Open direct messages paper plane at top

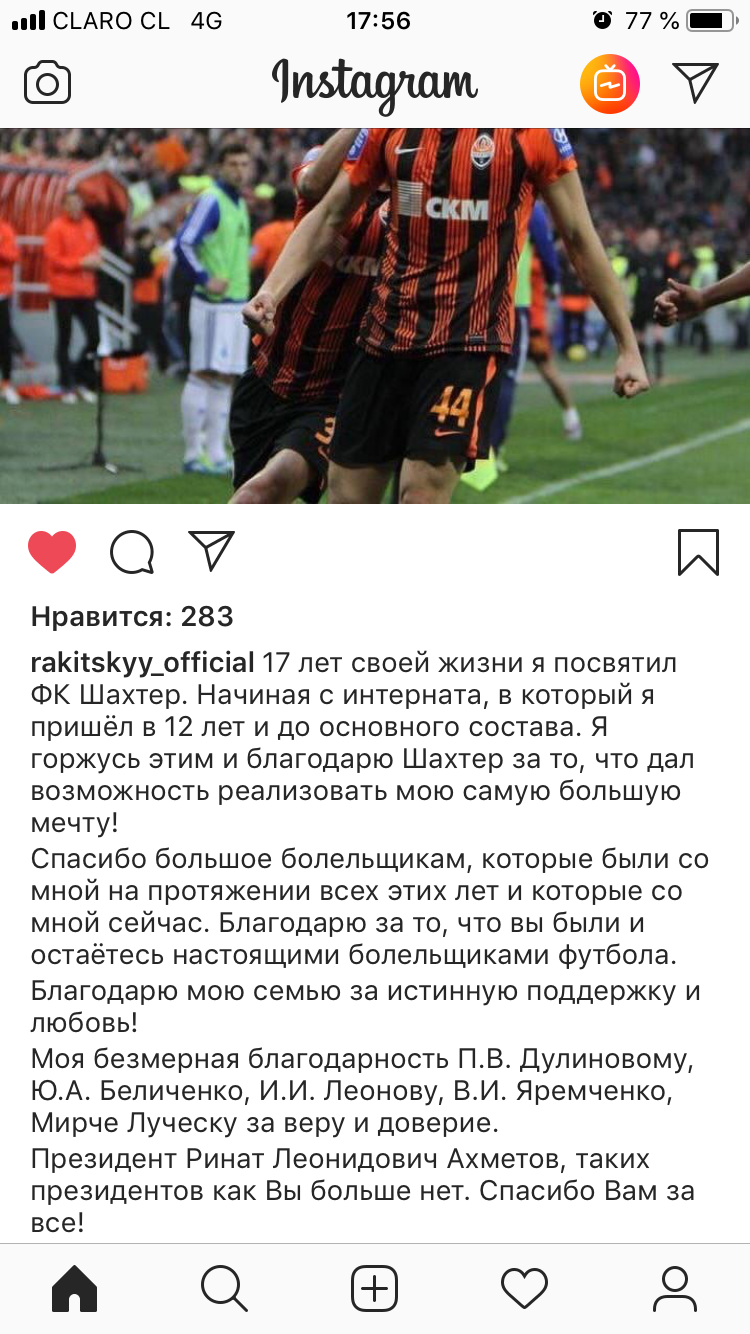pos(695,83)
